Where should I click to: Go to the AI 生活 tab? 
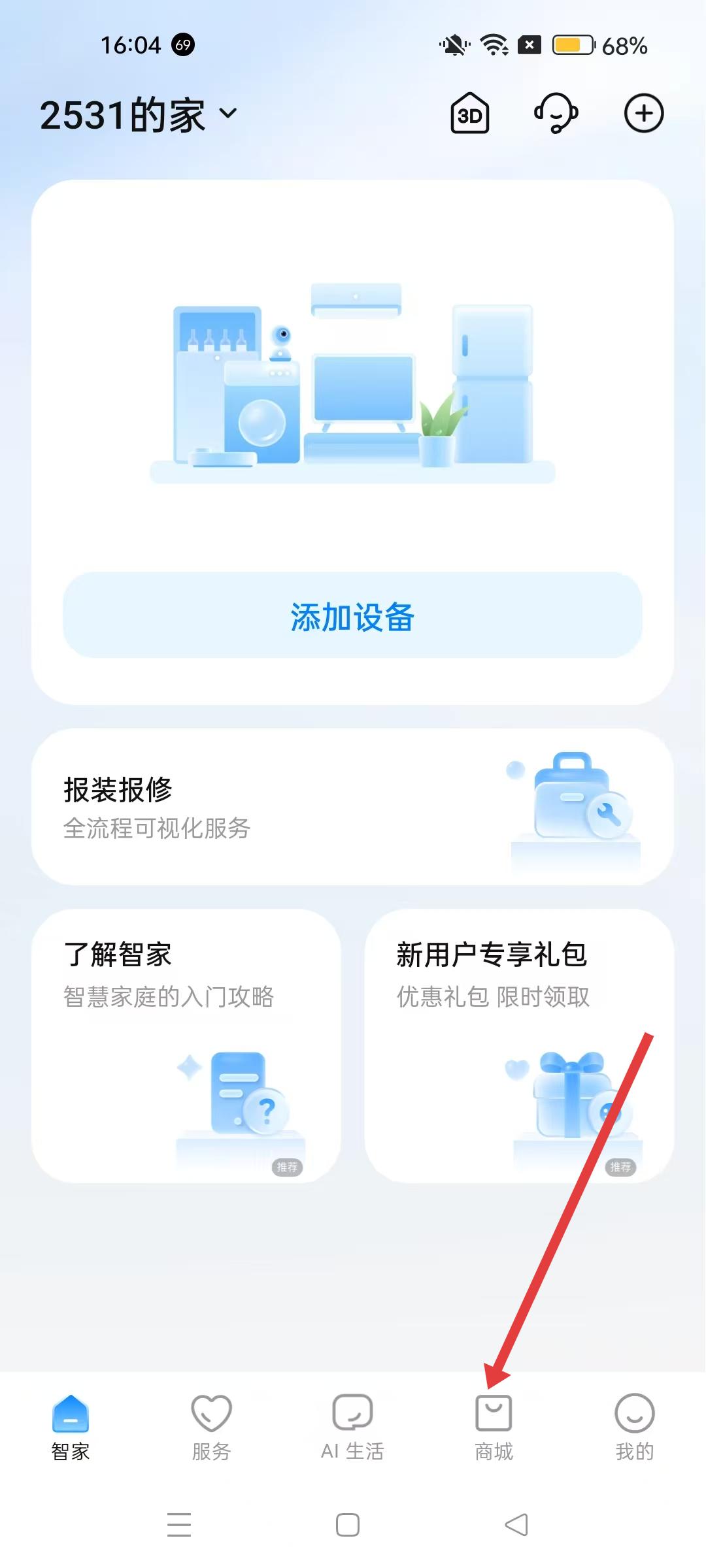click(352, 1426)
